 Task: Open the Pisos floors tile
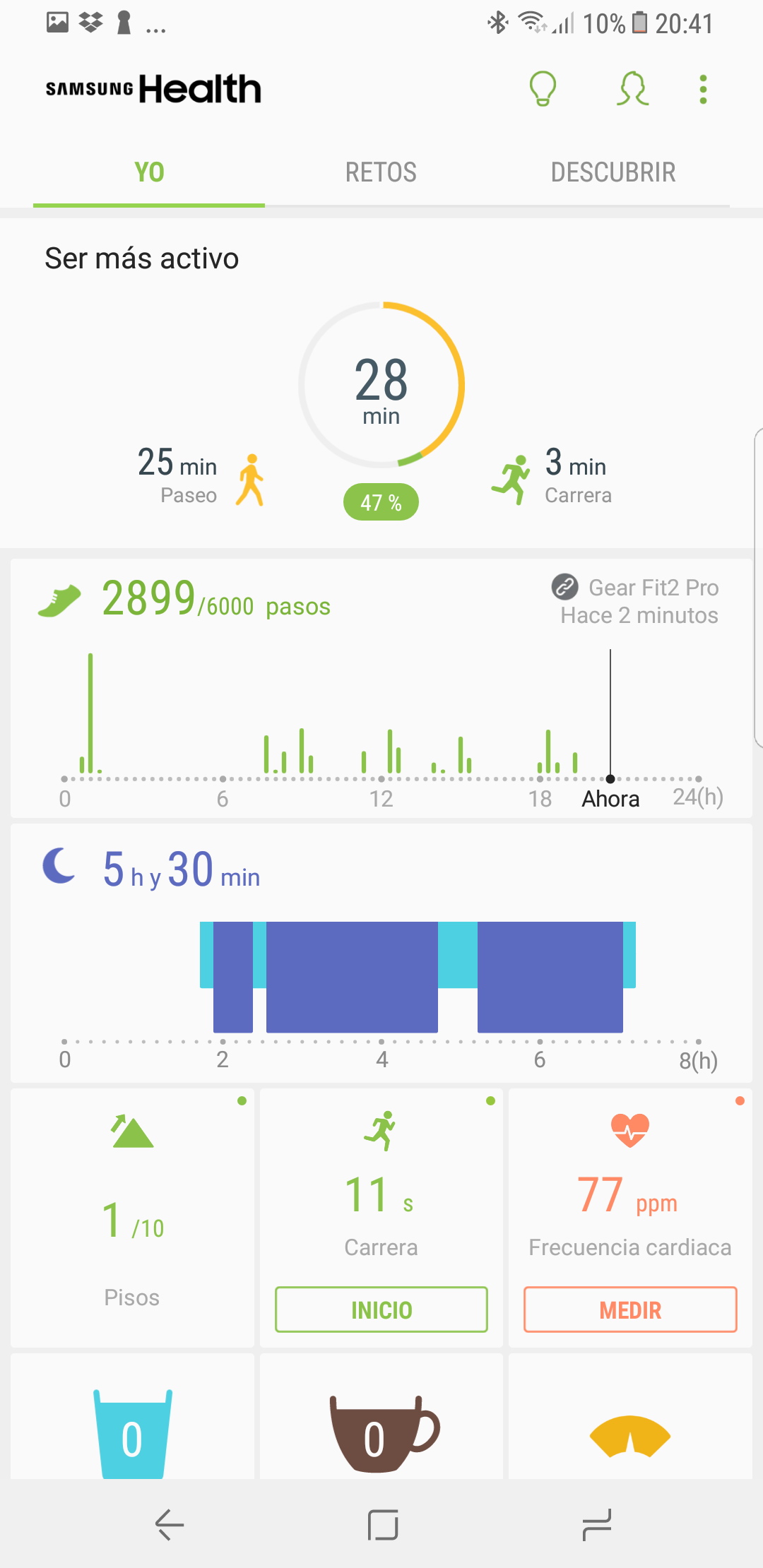tap(132, 1218)
